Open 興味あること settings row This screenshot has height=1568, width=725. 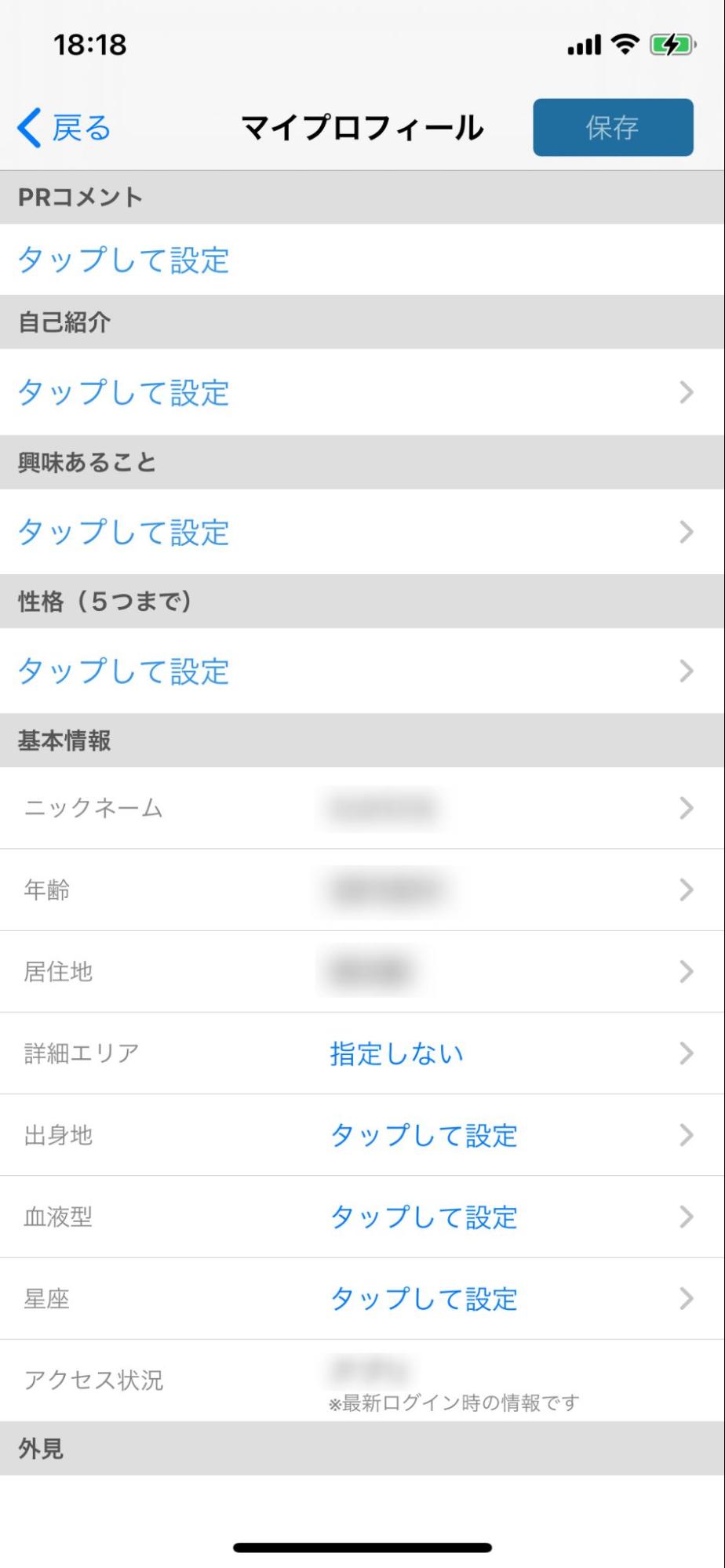(361, 532)
